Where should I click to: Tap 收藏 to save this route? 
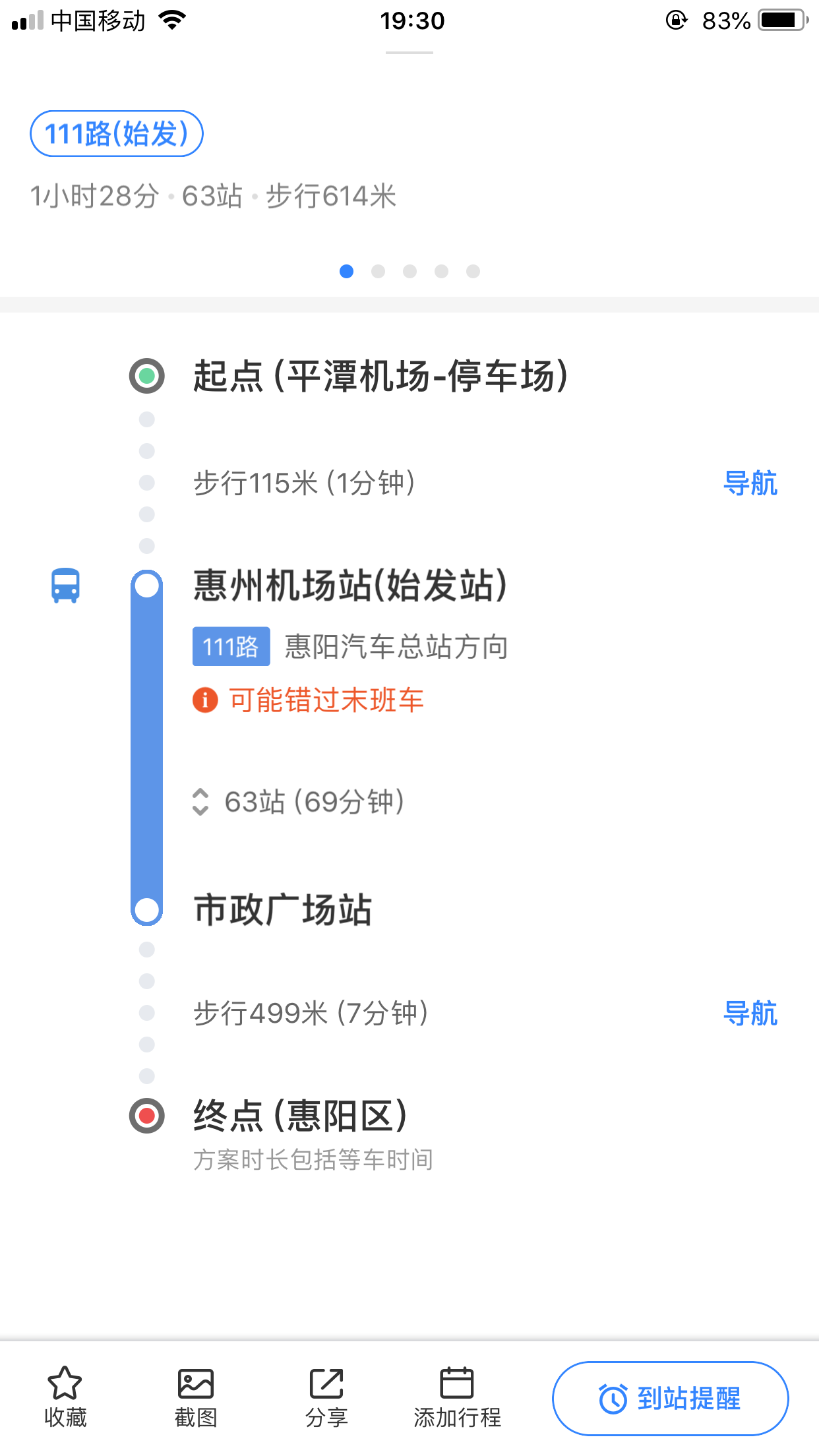point(65,1397)
